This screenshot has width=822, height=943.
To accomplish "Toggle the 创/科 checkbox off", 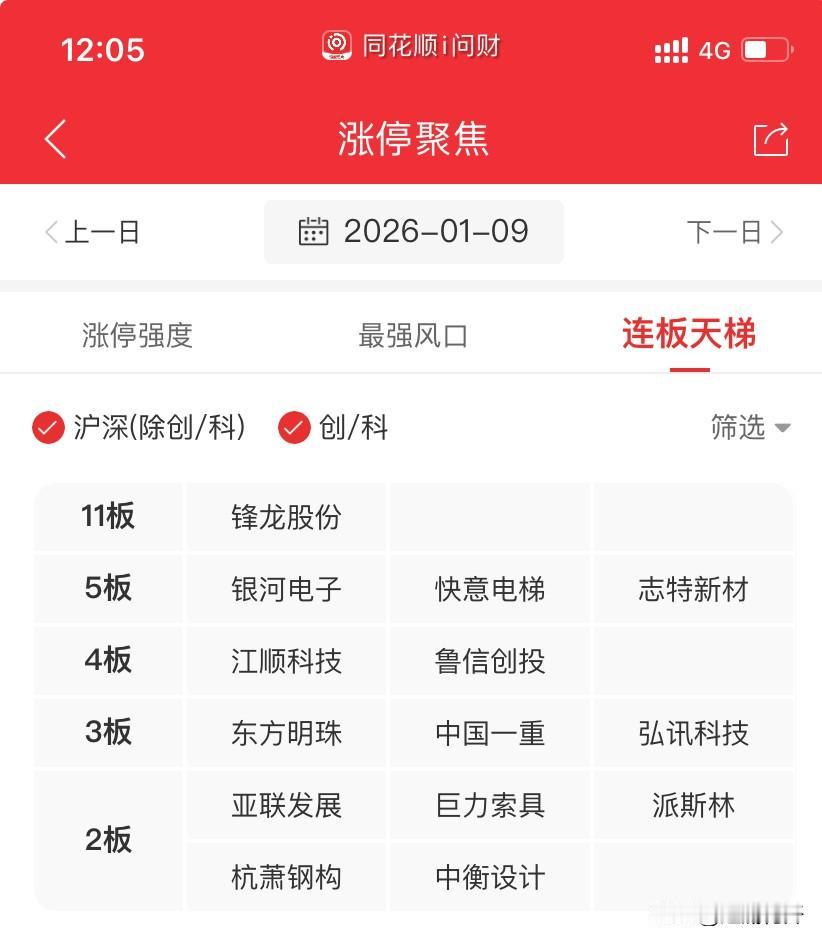I will 293,427.
